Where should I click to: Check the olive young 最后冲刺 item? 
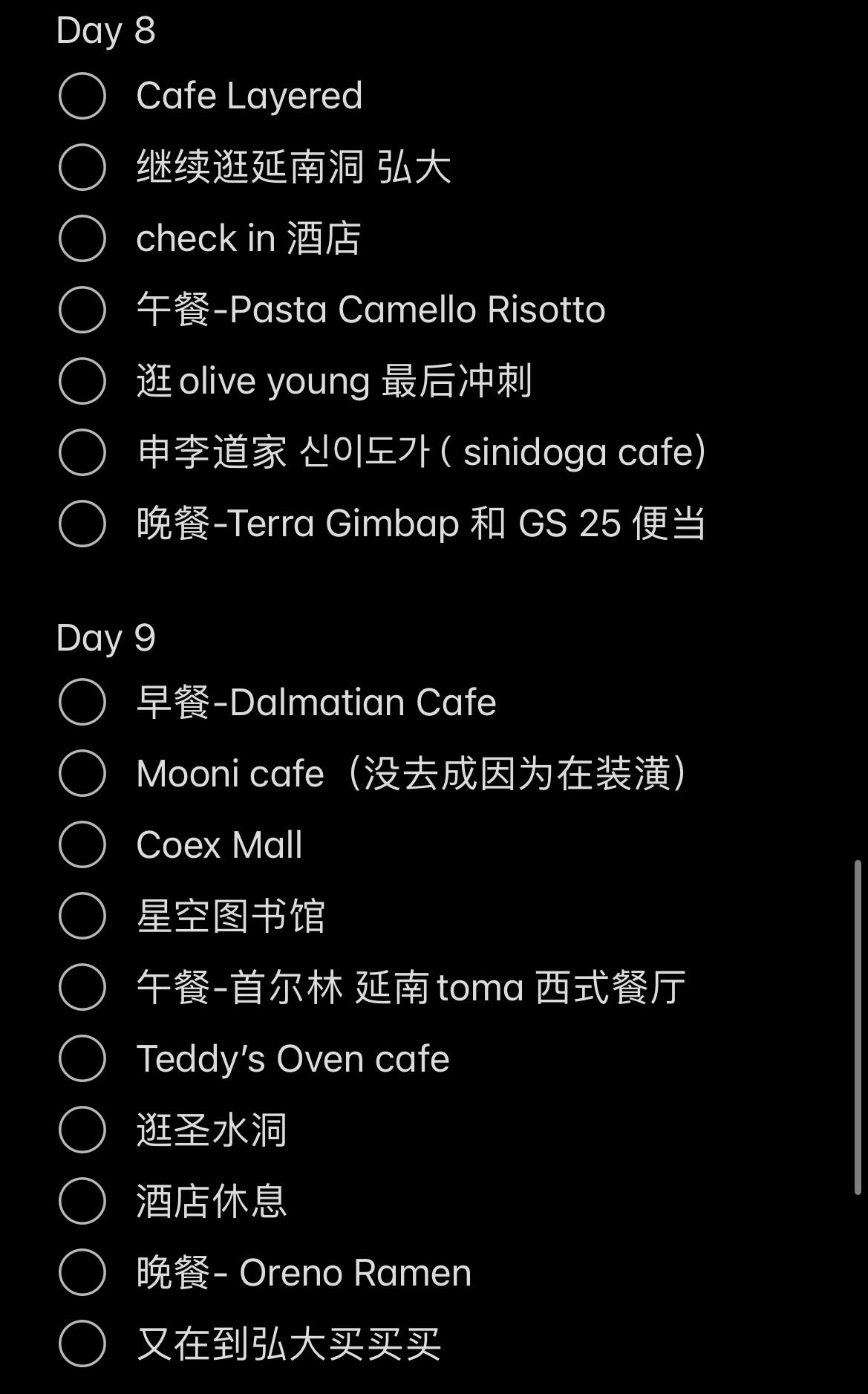pyautogui.click(x=82, y=381)
